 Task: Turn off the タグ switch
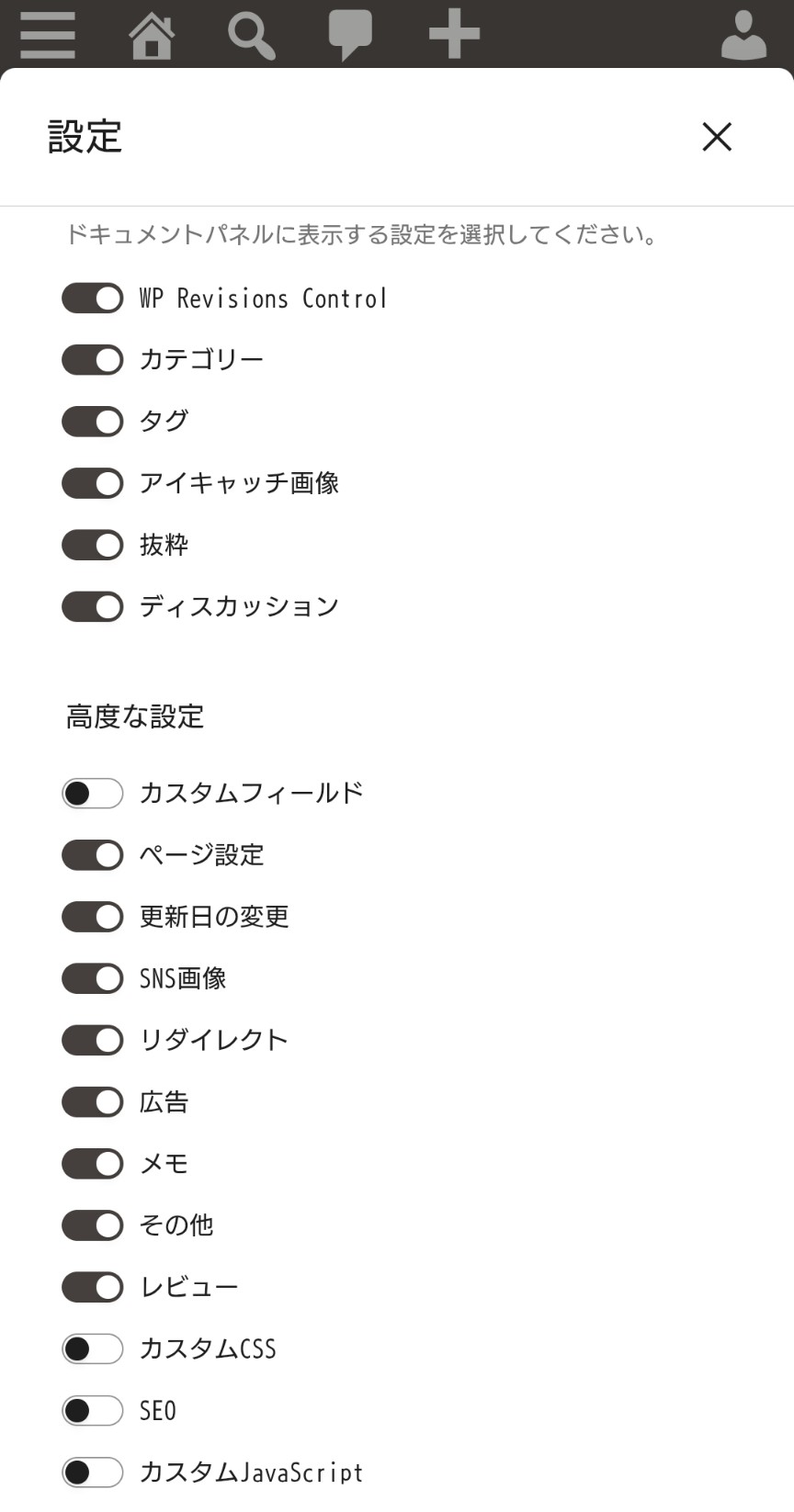92,422
